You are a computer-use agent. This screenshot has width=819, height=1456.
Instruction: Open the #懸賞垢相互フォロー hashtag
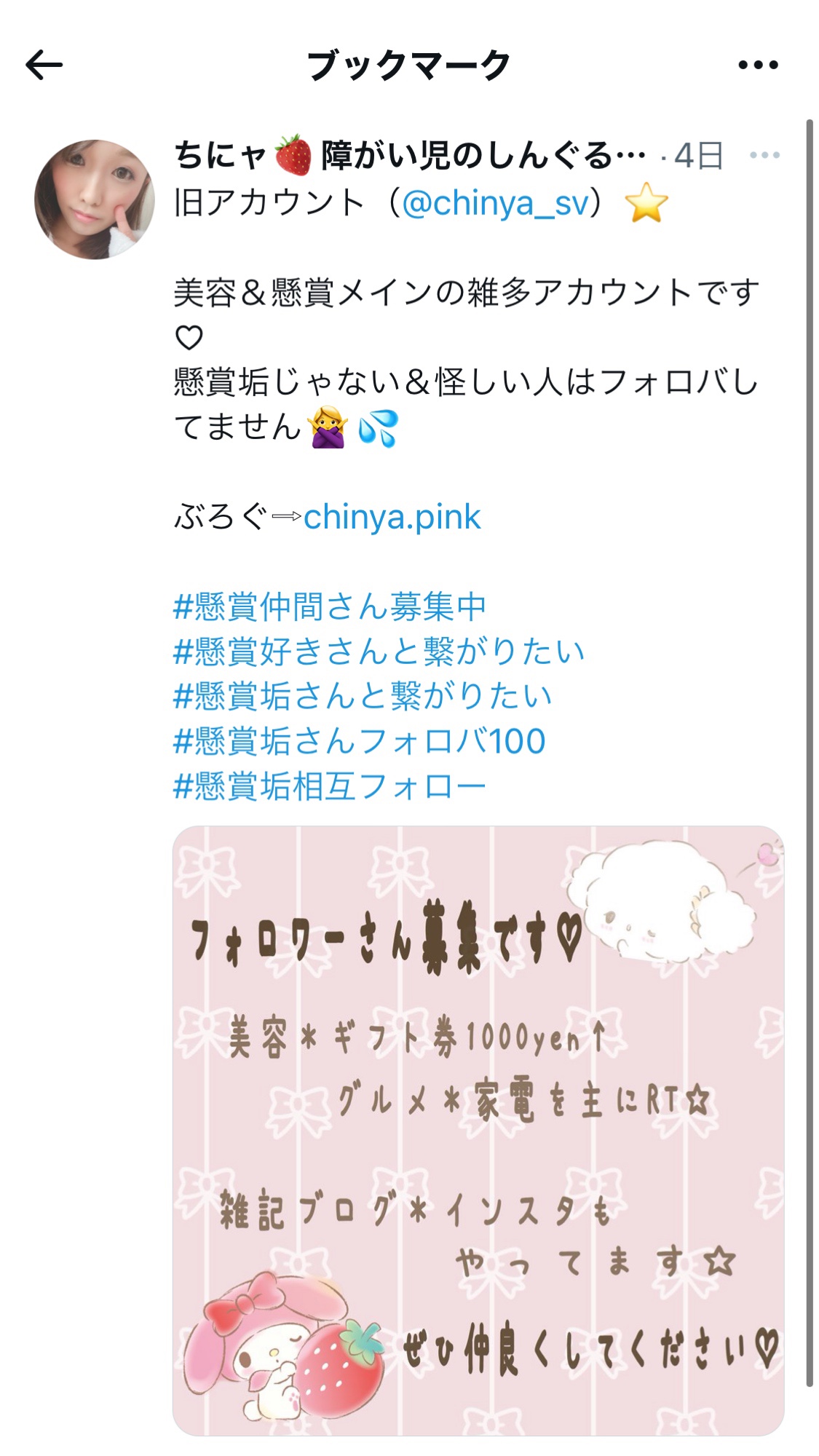coord(329,787)
